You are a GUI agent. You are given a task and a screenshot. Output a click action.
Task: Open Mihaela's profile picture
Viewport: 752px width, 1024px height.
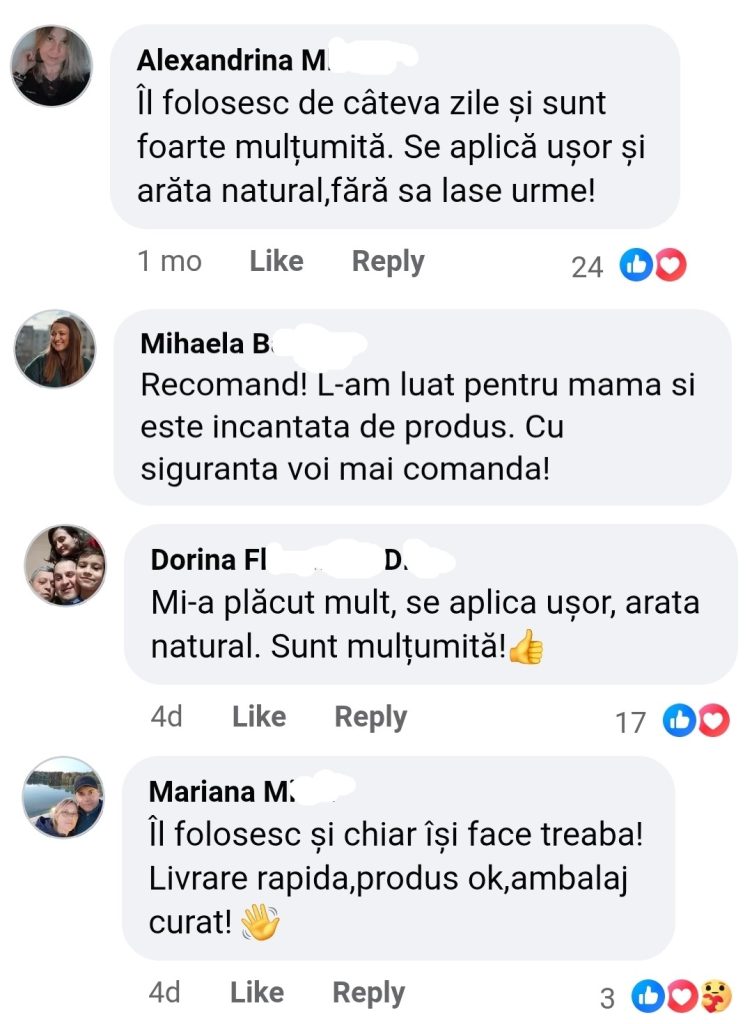click(x=54, y=349)
